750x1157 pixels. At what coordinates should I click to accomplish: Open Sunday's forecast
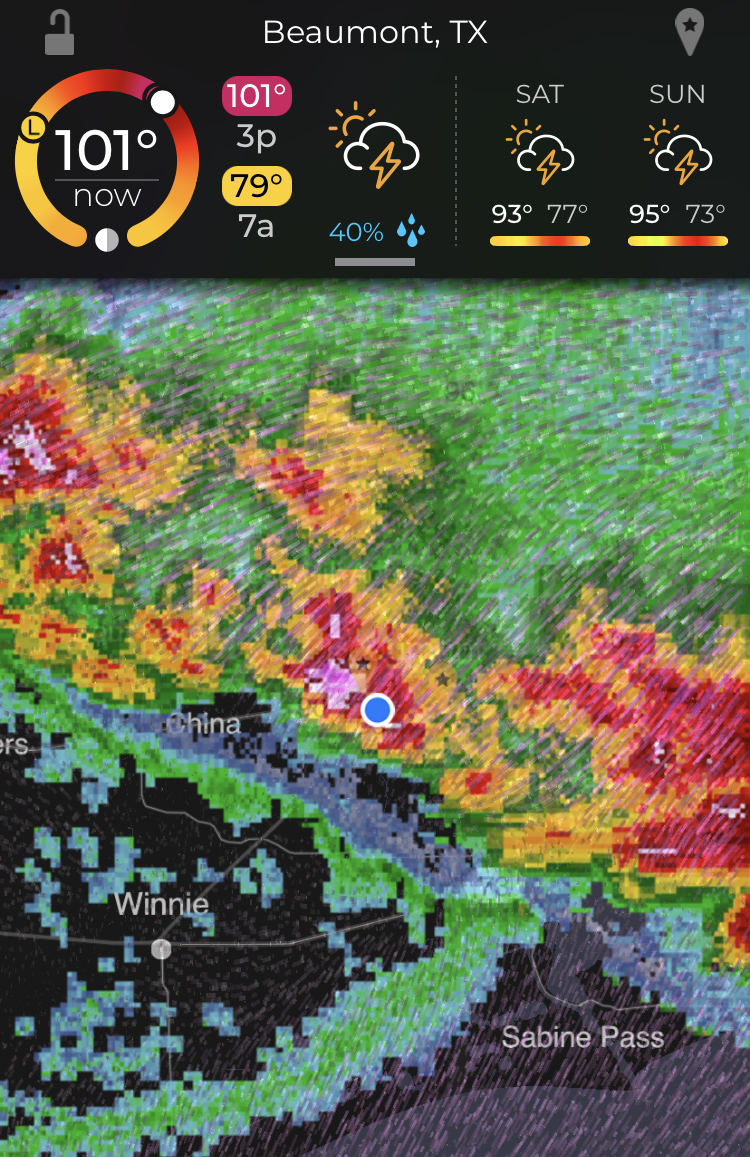[x=678, y=165]
